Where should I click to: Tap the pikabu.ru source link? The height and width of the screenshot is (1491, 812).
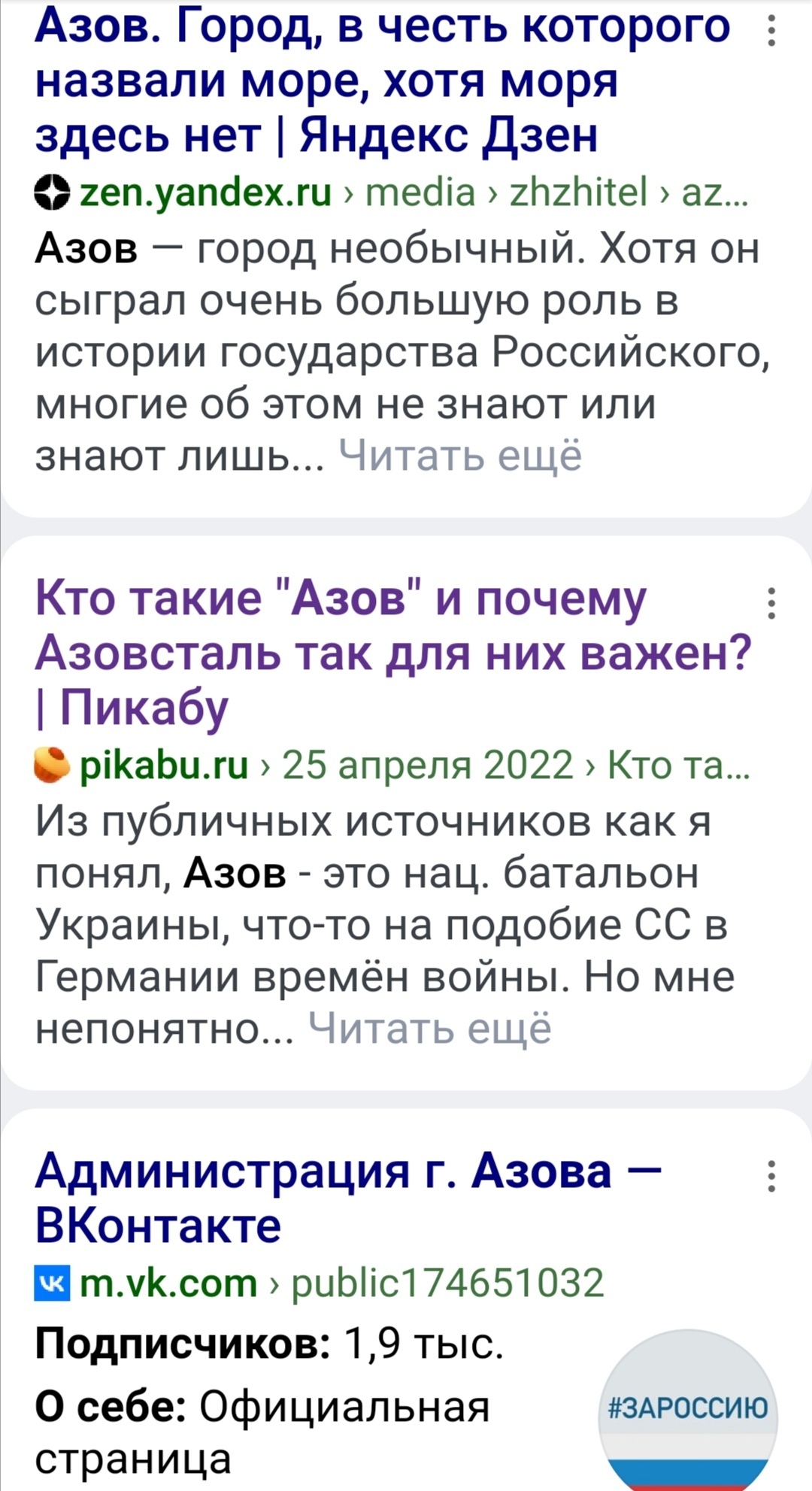[165, 765]
